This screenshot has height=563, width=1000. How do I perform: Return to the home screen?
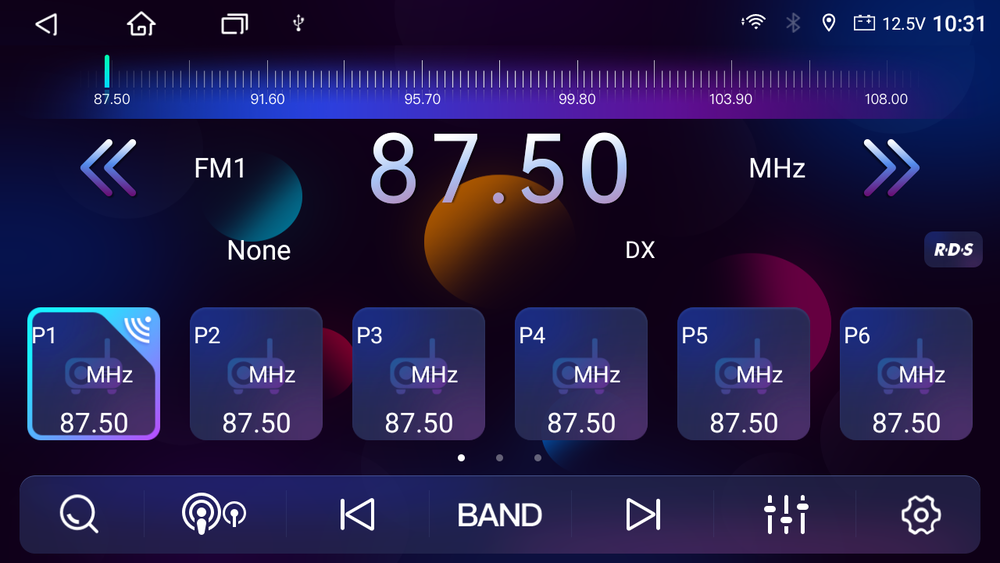141,24
